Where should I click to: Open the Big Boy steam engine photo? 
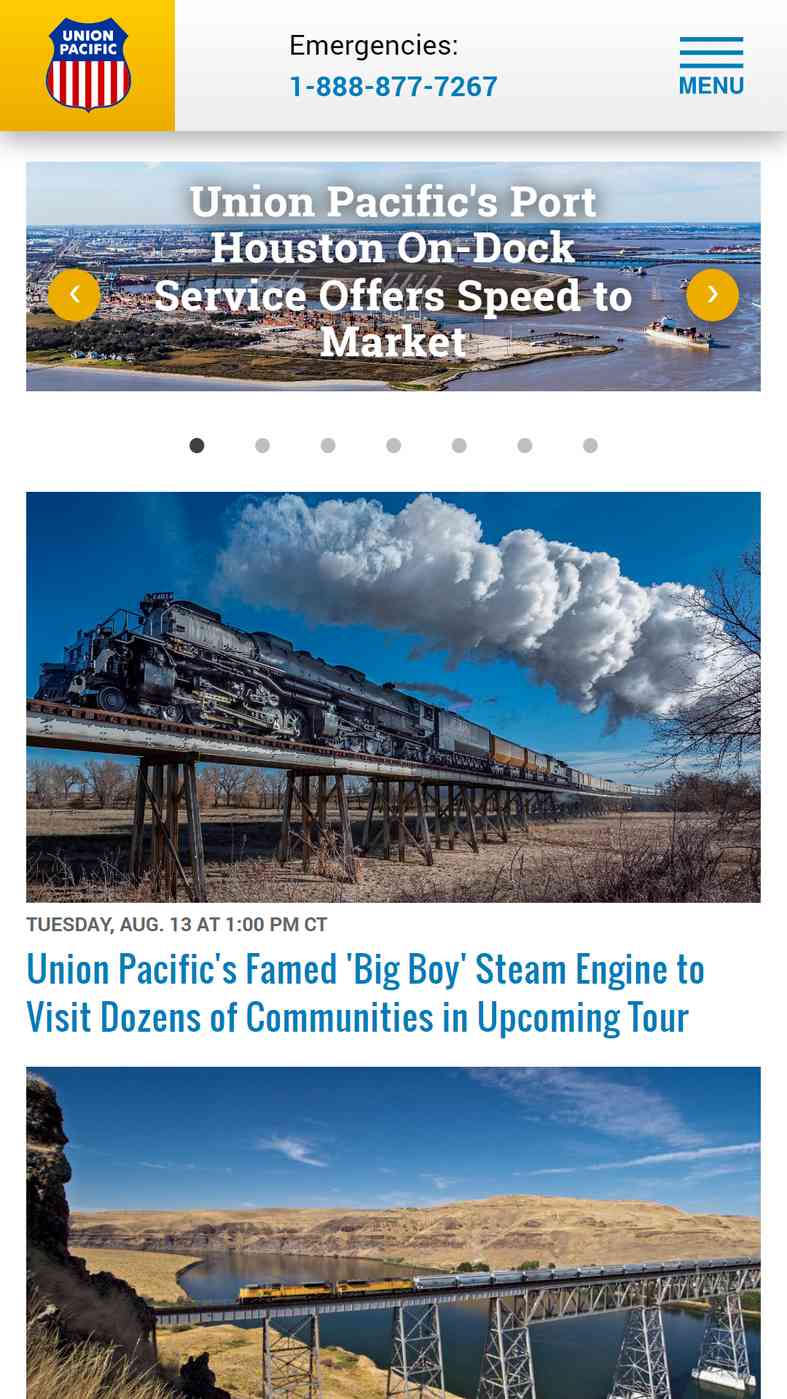(393, 697)
